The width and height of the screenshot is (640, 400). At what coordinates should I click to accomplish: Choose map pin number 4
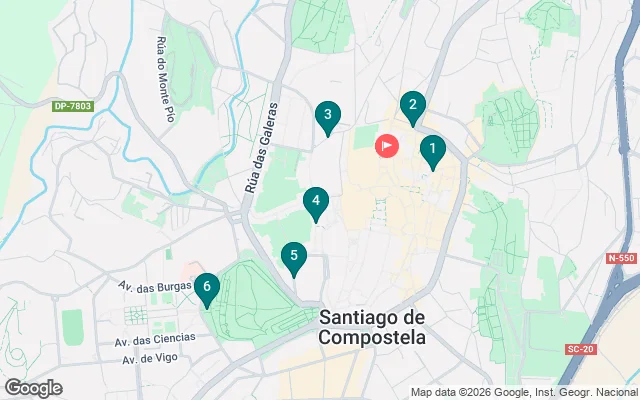[x=316, y=202]
